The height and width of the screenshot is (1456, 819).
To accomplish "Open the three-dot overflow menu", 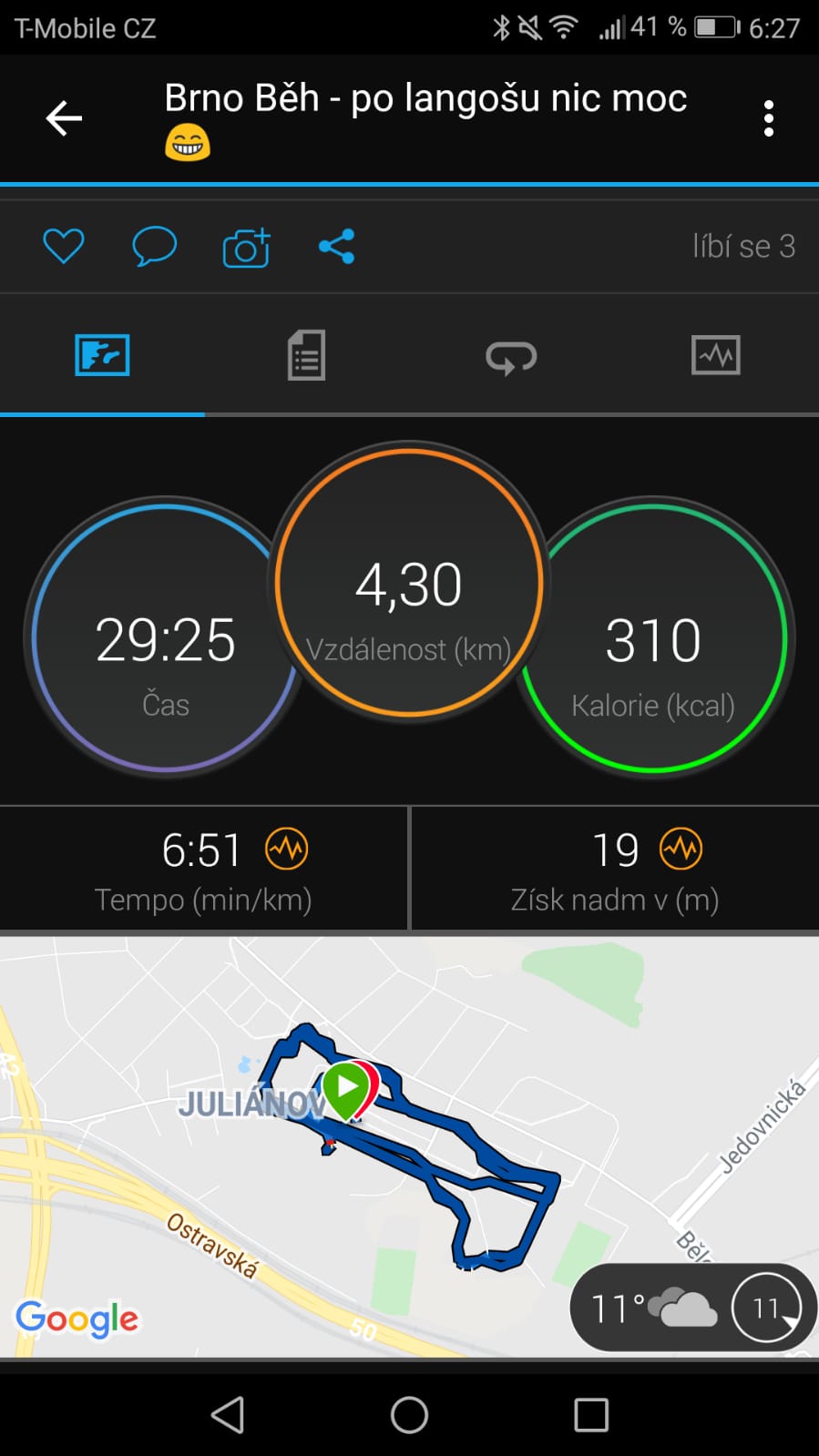I will click(769, 118).
